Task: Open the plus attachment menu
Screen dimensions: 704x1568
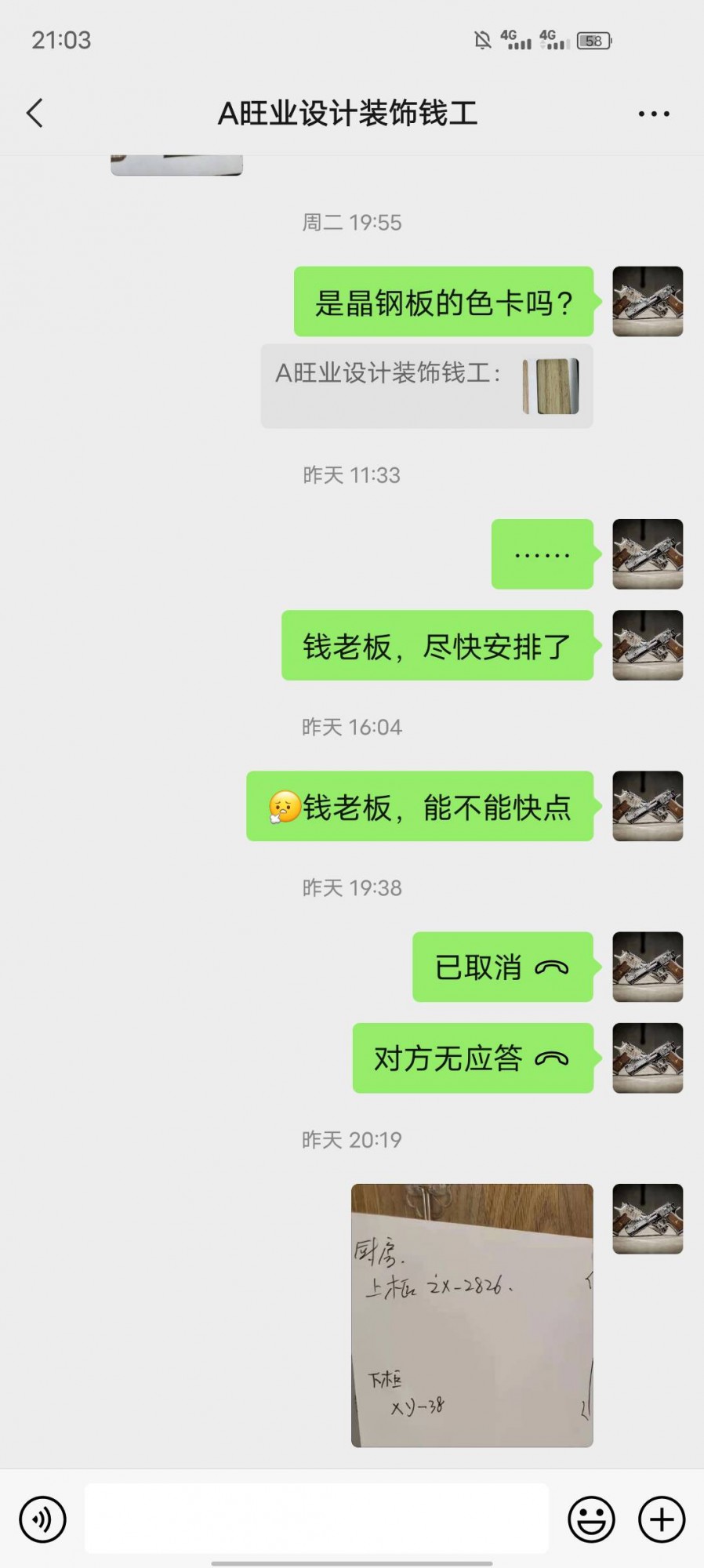Action: click(x=662, y=1519)
